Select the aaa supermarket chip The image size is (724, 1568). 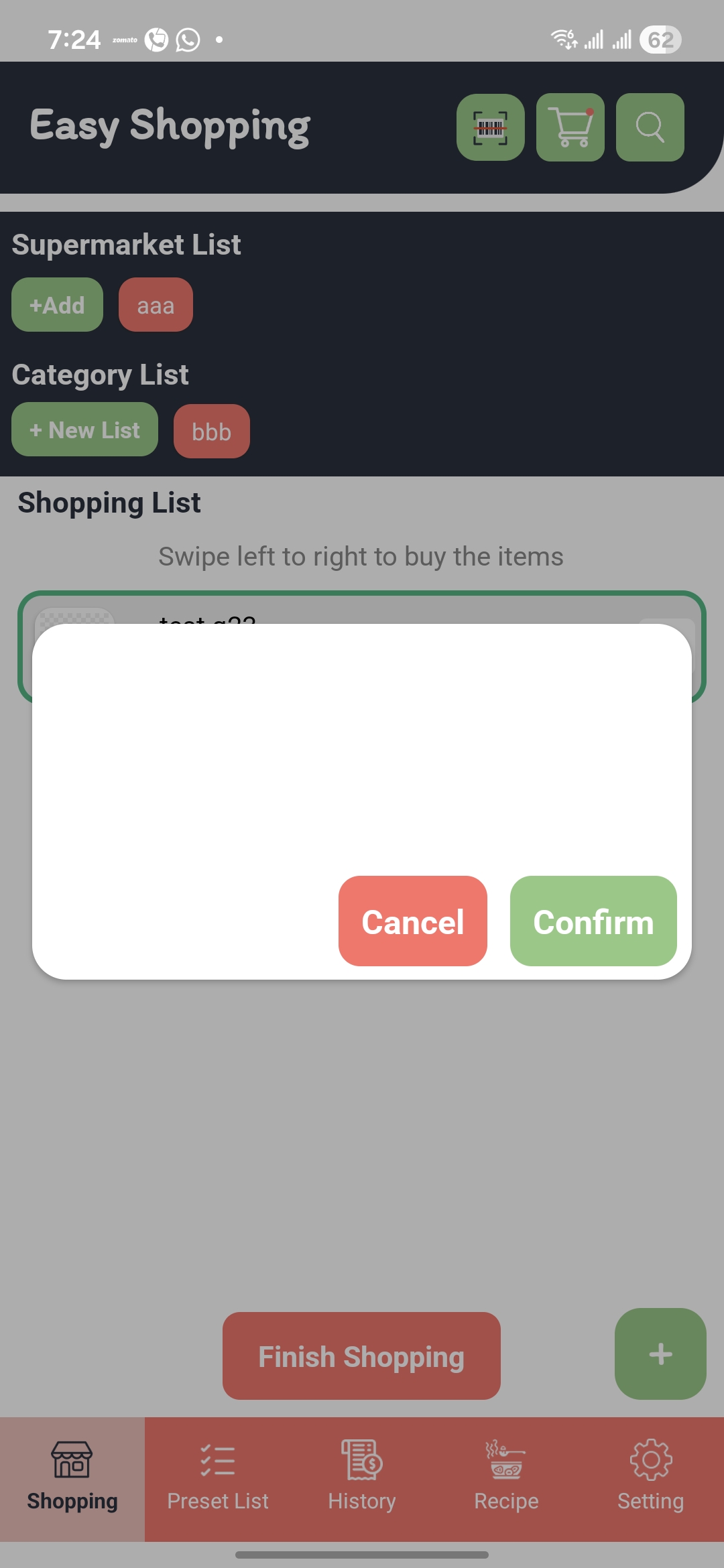point(156,305)
